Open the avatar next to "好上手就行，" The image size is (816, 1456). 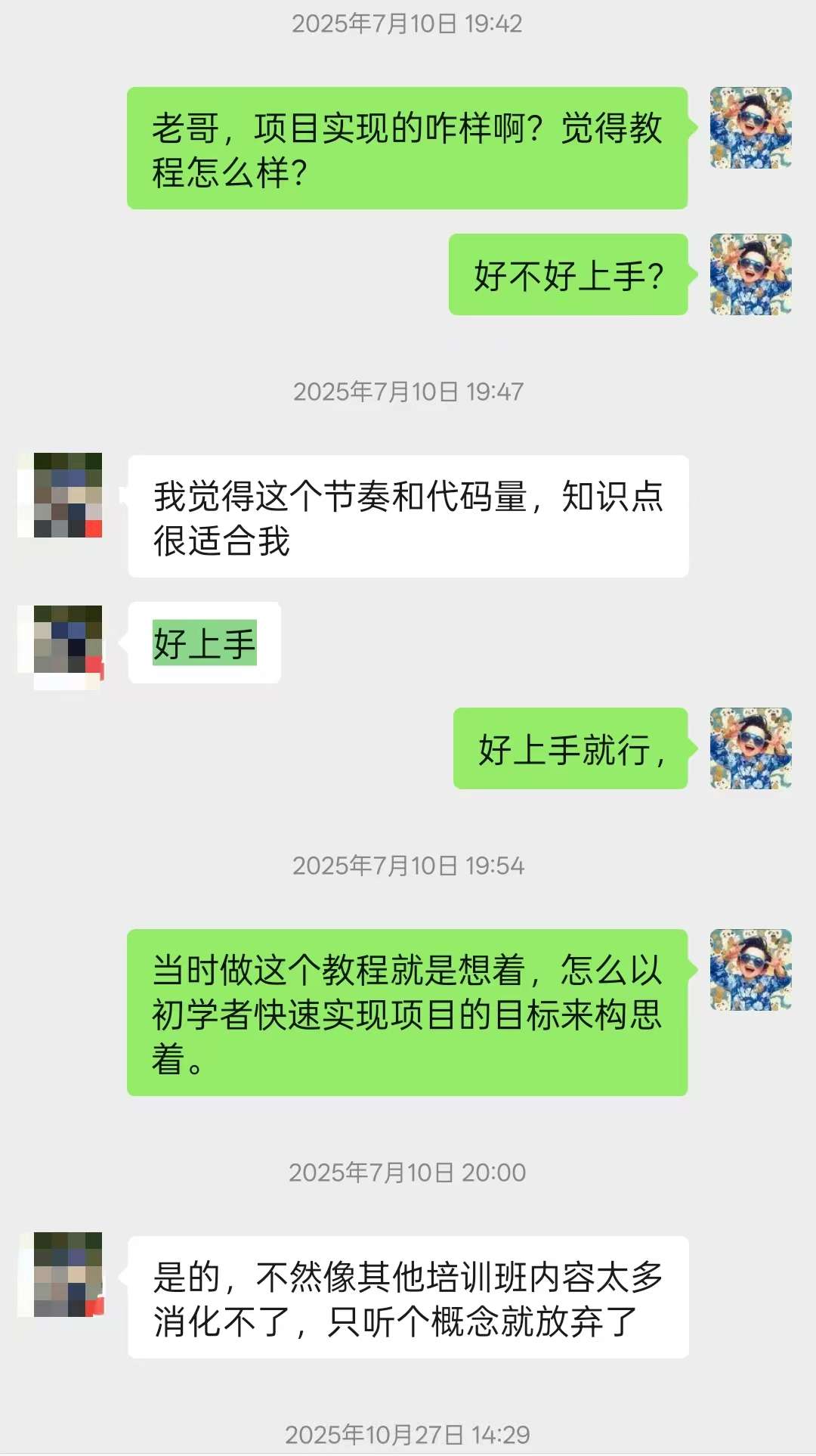click(x=750, y=748)
